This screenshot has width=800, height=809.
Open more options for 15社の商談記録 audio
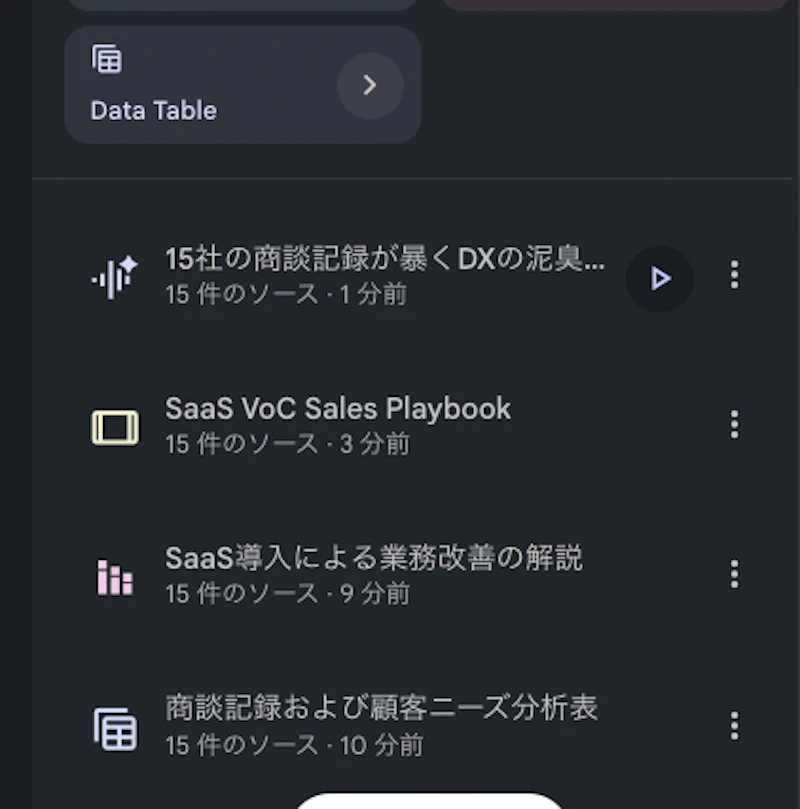point(735,275)
